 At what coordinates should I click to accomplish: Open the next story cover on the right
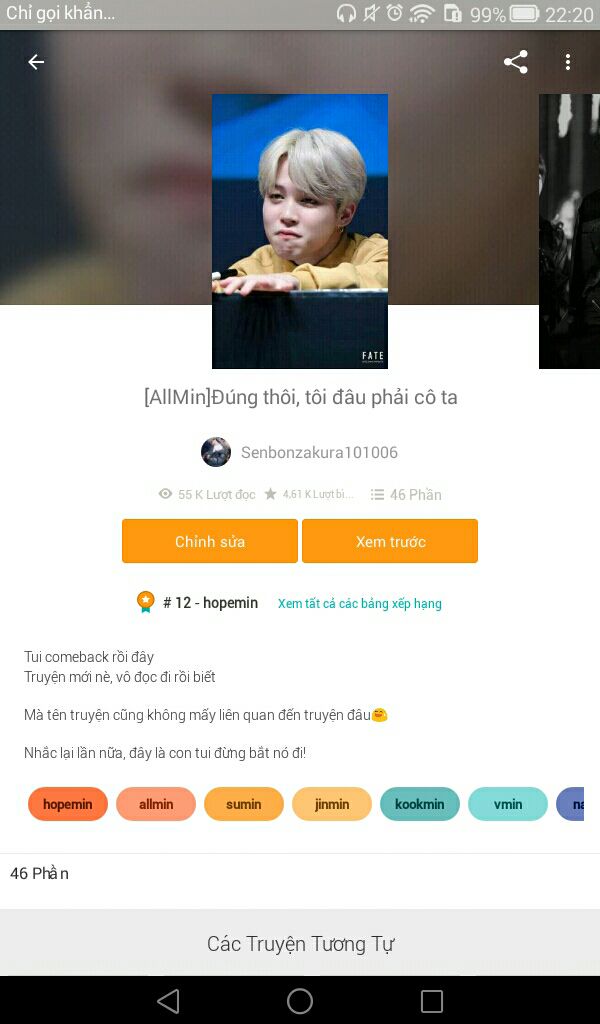point(570,231)
